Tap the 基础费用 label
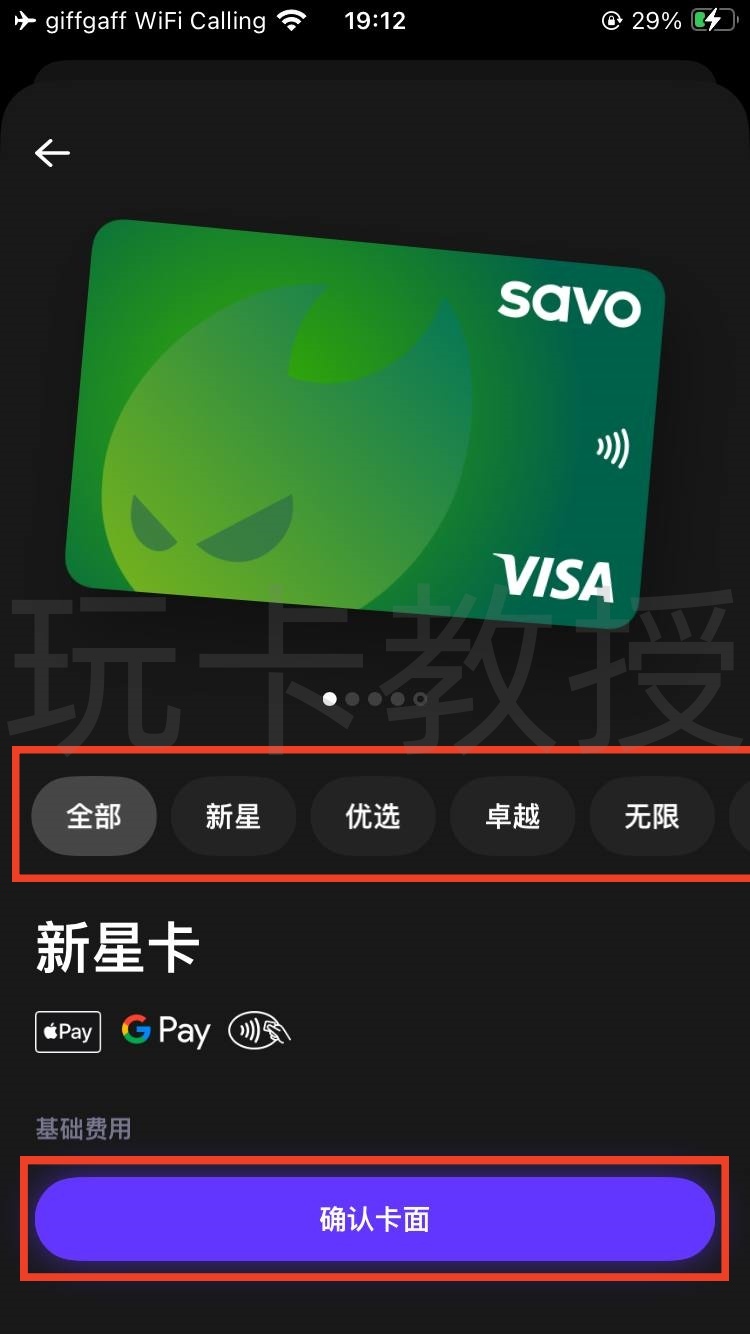 pyautogui.click(x=83, y=1128)
